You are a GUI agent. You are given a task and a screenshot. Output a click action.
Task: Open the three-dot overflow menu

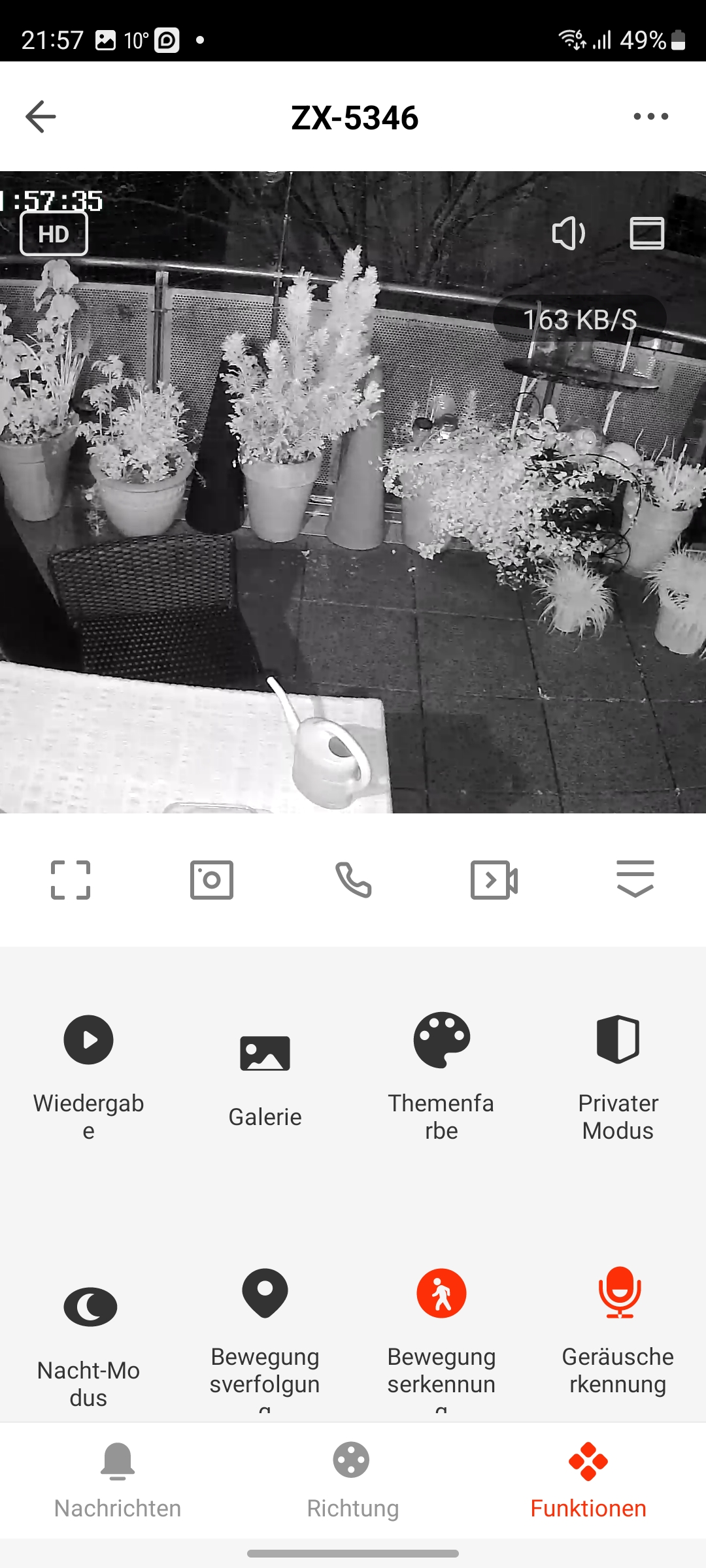(650, 117)
